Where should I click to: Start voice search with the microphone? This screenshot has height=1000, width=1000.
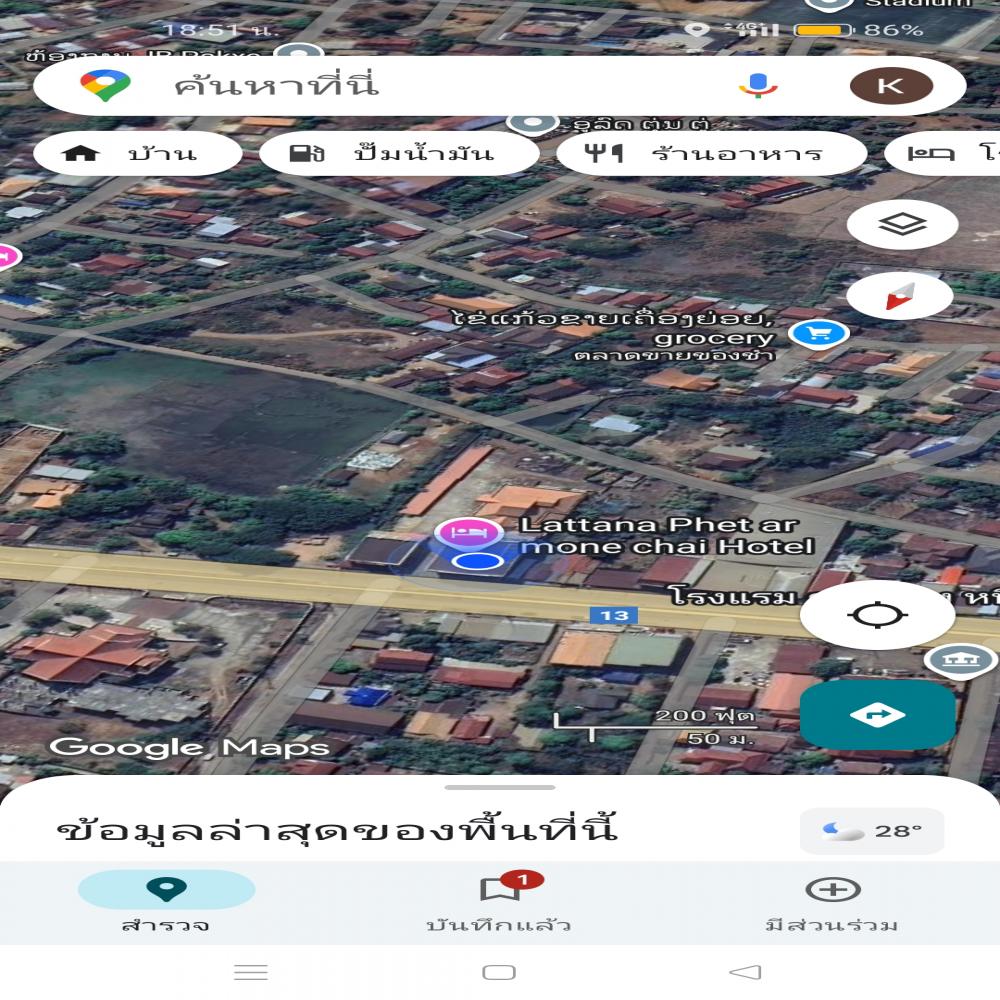pos(758,86)
